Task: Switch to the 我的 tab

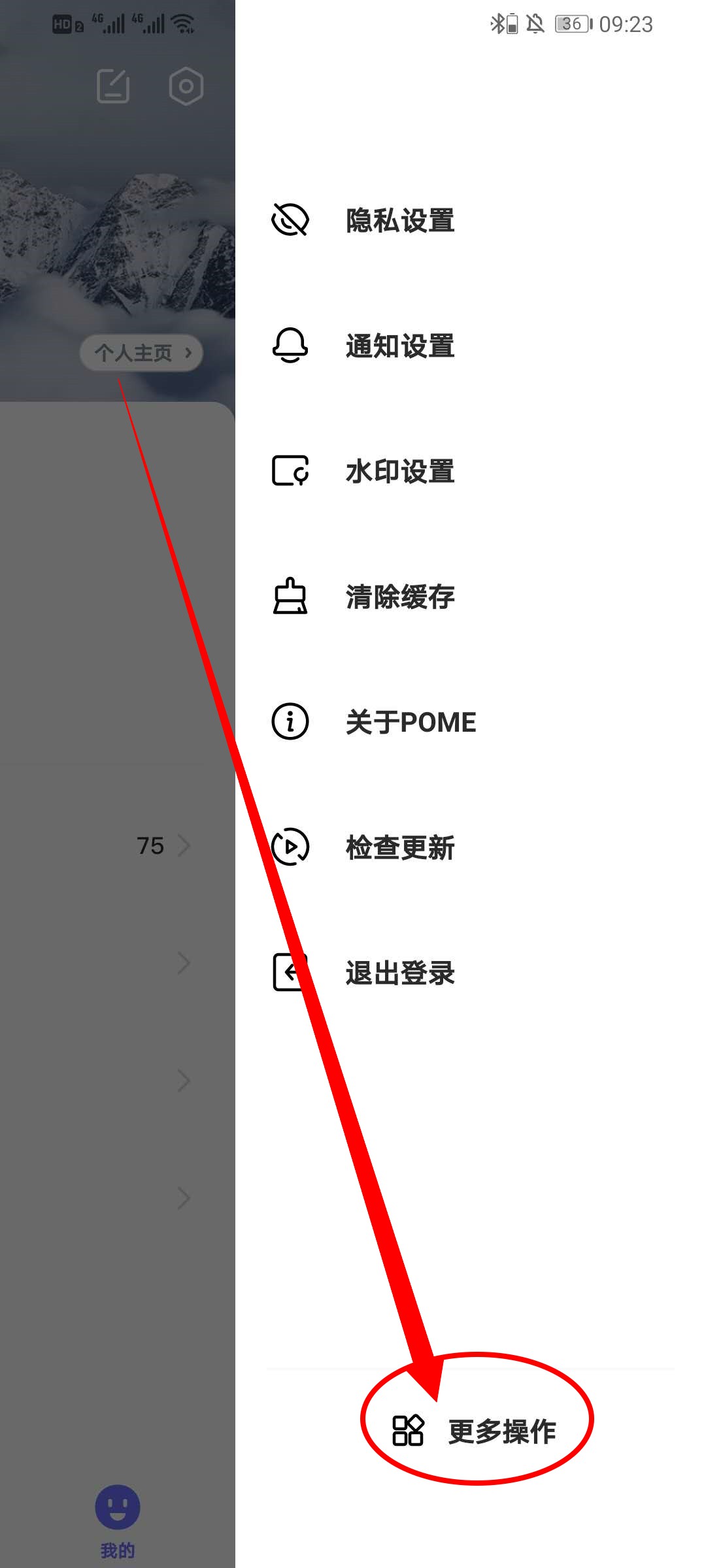Action: [118, 1520]
